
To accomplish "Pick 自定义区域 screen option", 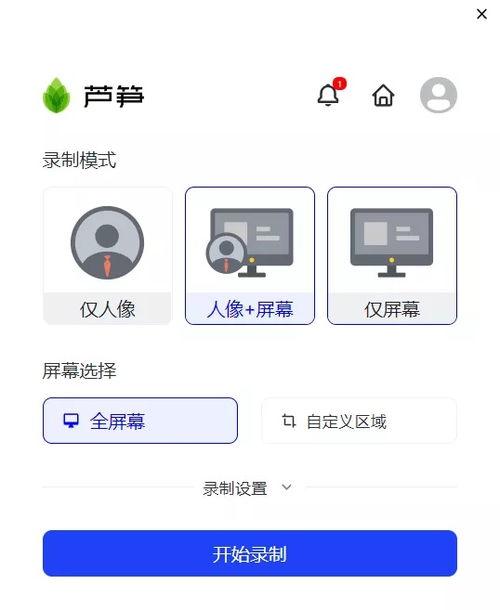I will (x=359, y=421).
